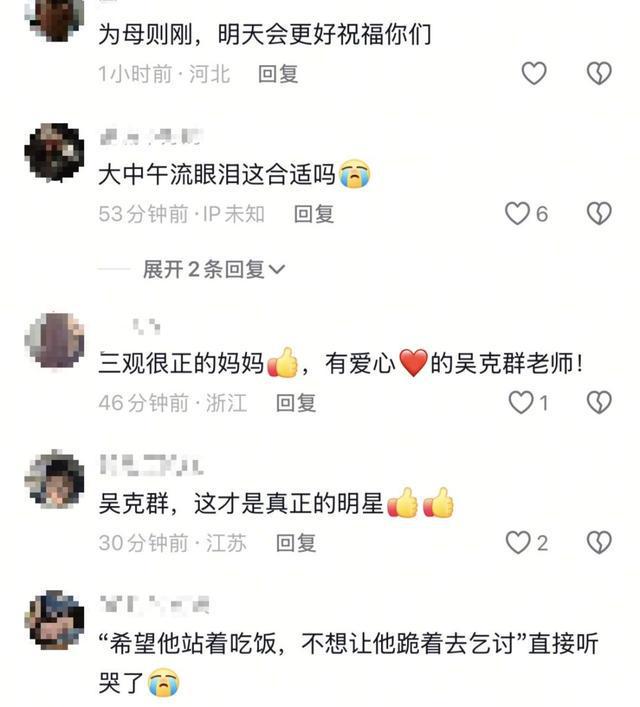This screenshot has width=640, height=707.
Task: Open avatar of the commenter '大中午流眼泪这合适吗'
Action: 54,153
